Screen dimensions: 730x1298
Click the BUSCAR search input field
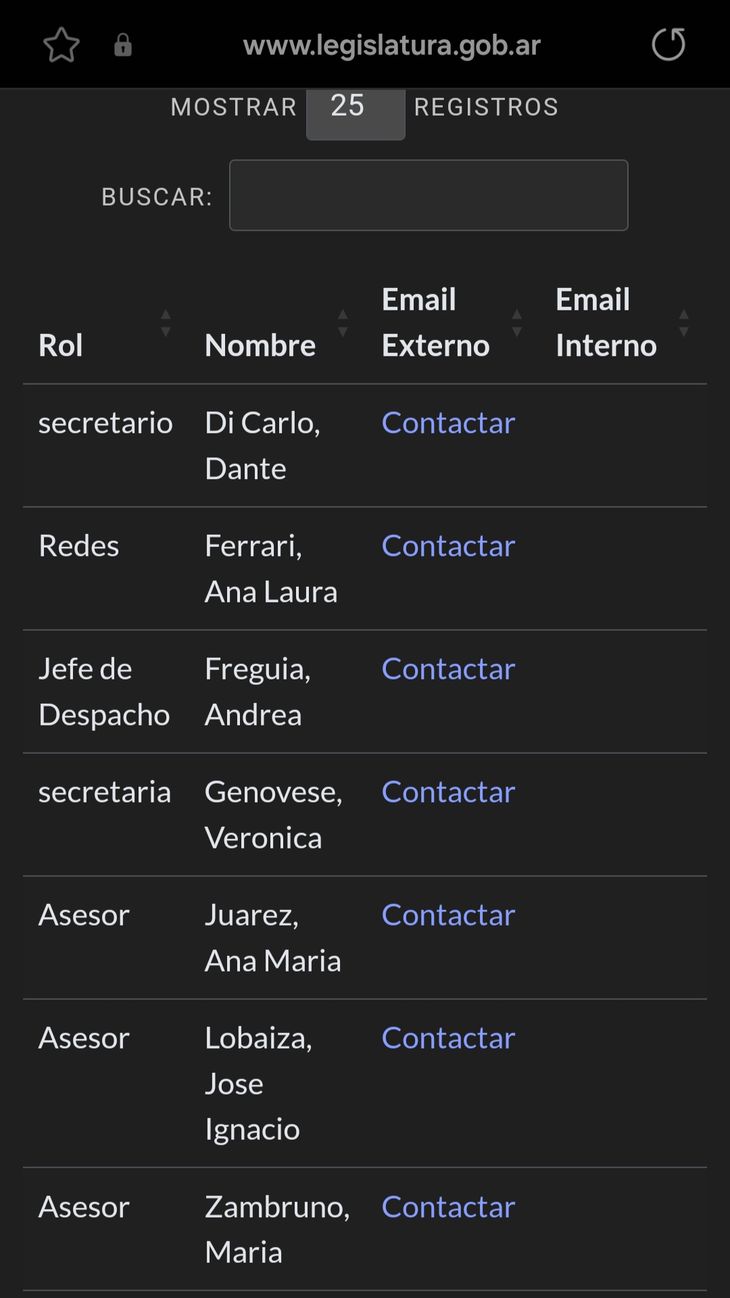click(428, 195)
